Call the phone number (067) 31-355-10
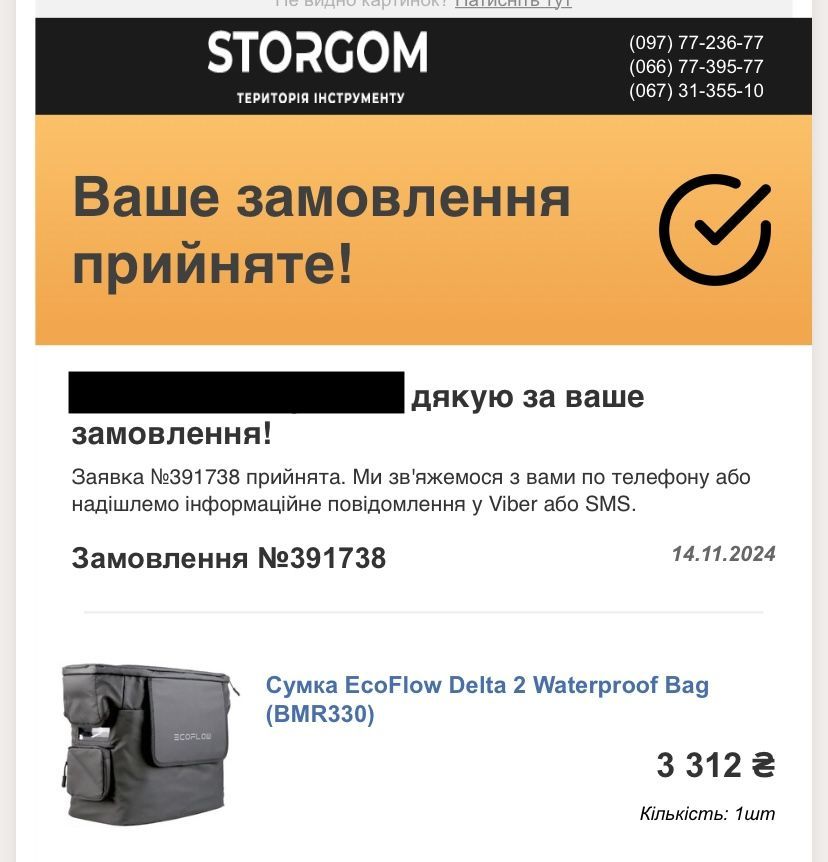 (x=696, y=91)
